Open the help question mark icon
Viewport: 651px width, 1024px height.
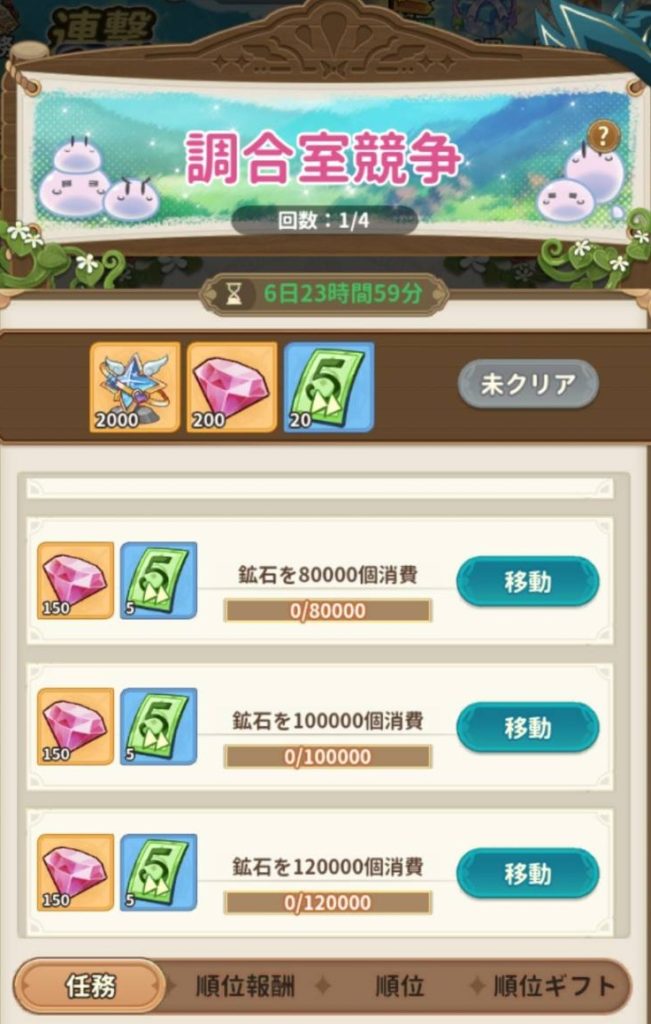(603, 136)
